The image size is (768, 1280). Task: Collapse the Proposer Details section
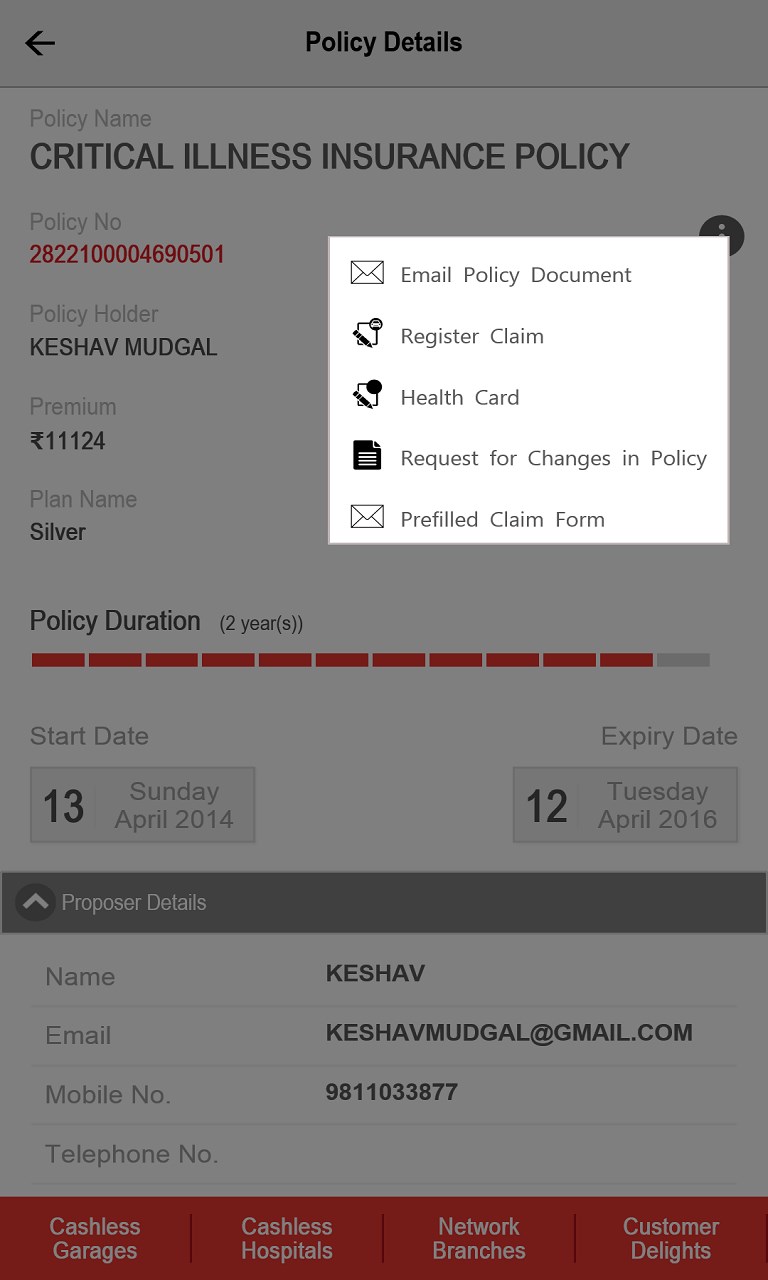[x=35, y=902]
